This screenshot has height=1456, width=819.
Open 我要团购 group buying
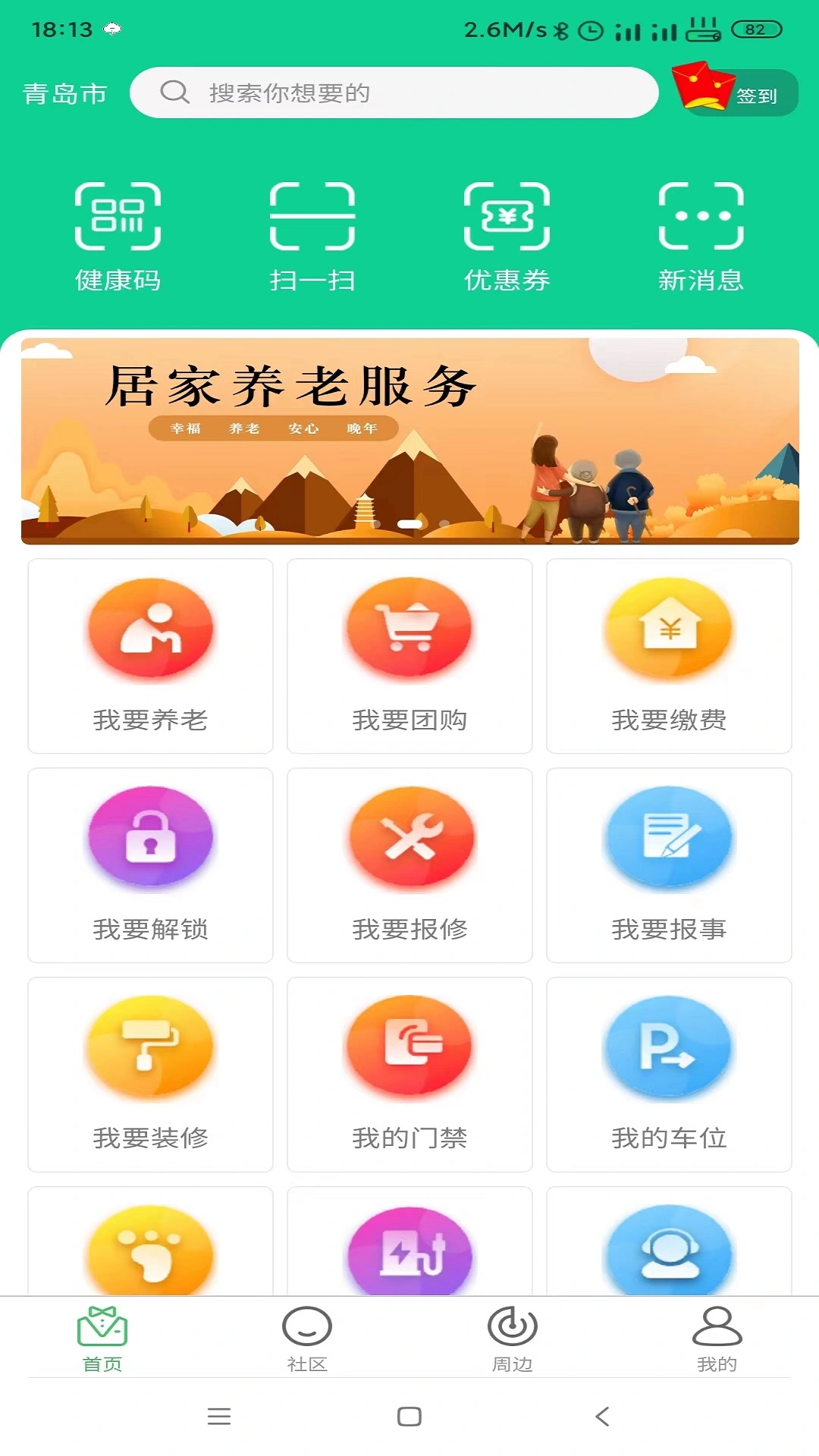409,656
